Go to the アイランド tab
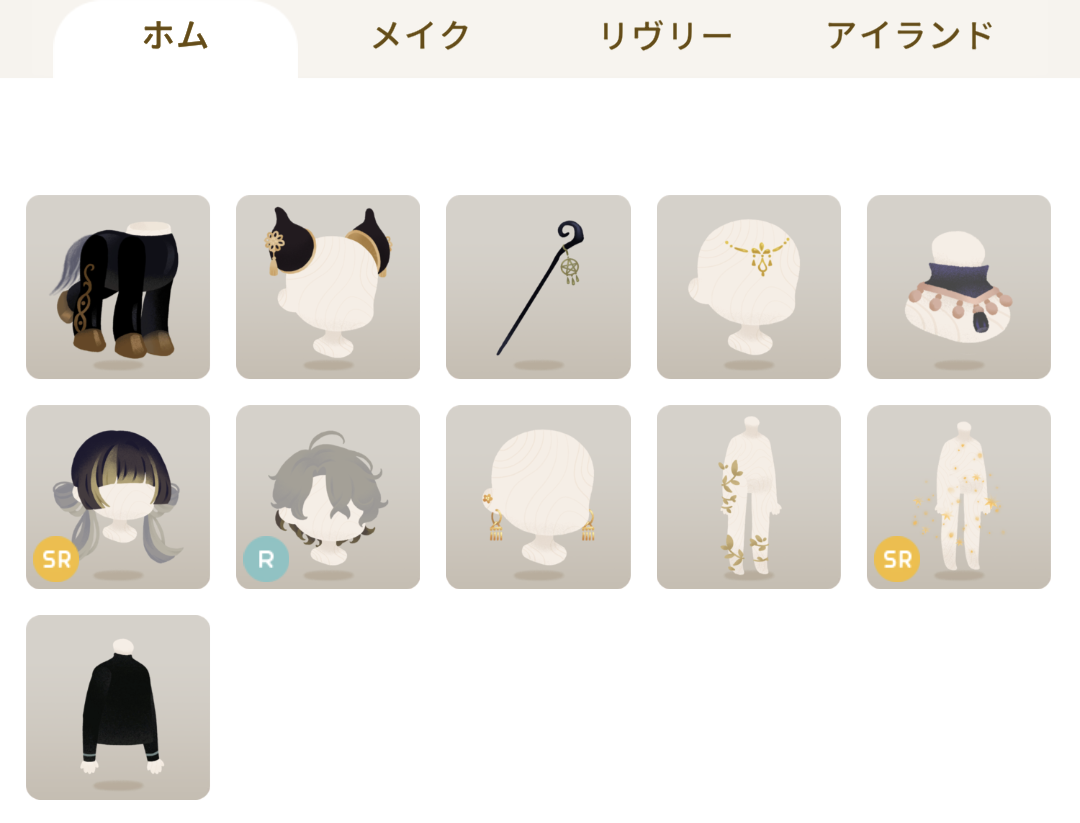The width and height of the screenshot is (1080, 823). click(910, 38)
